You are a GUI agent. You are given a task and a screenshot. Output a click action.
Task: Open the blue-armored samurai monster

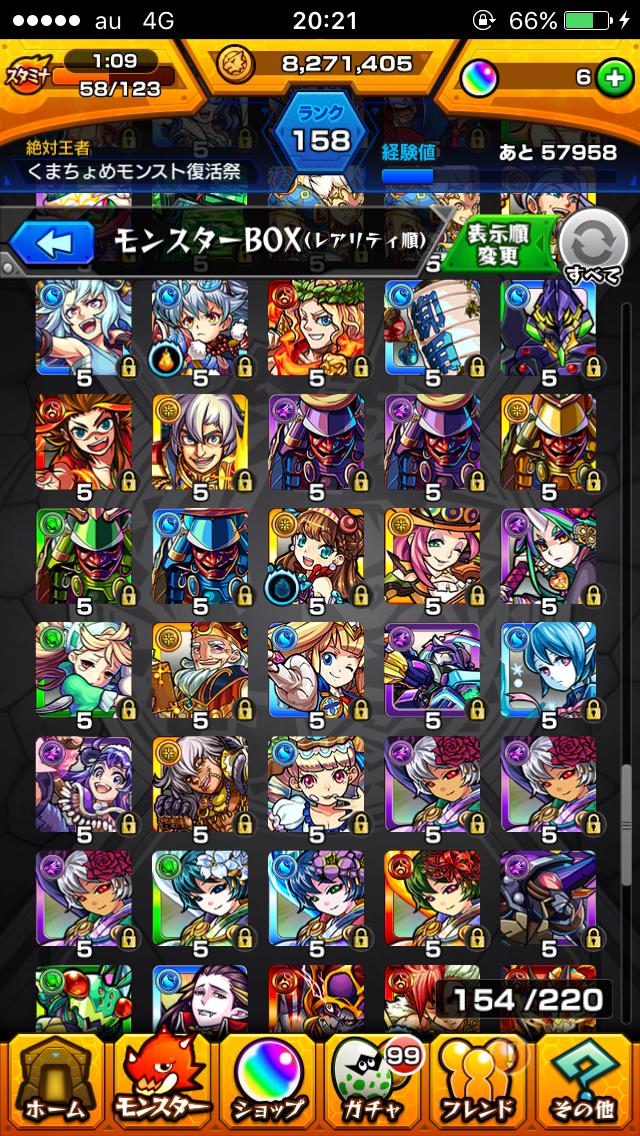[x=200, y=555]
